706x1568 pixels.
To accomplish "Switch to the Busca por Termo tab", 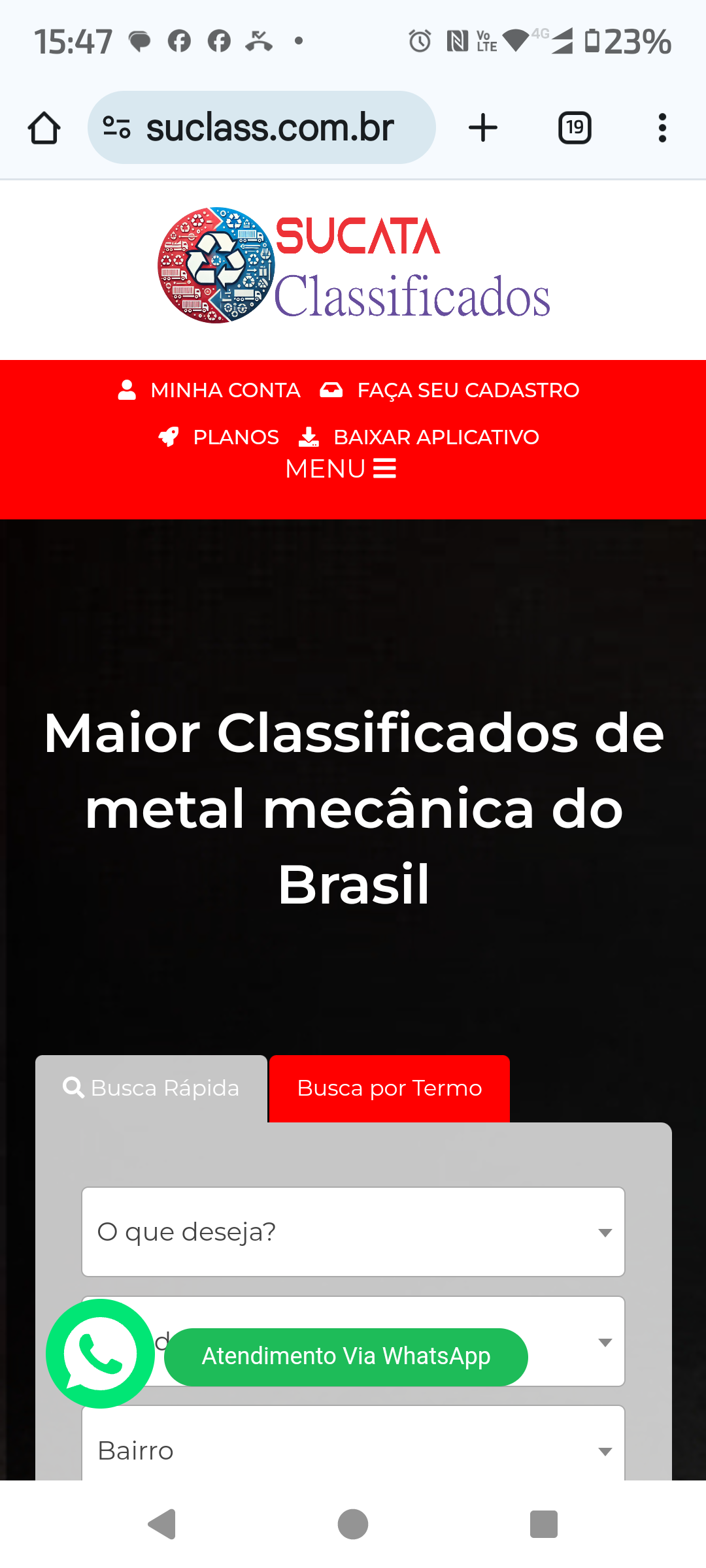I will pyautogui.click(x=390, y=1088).
